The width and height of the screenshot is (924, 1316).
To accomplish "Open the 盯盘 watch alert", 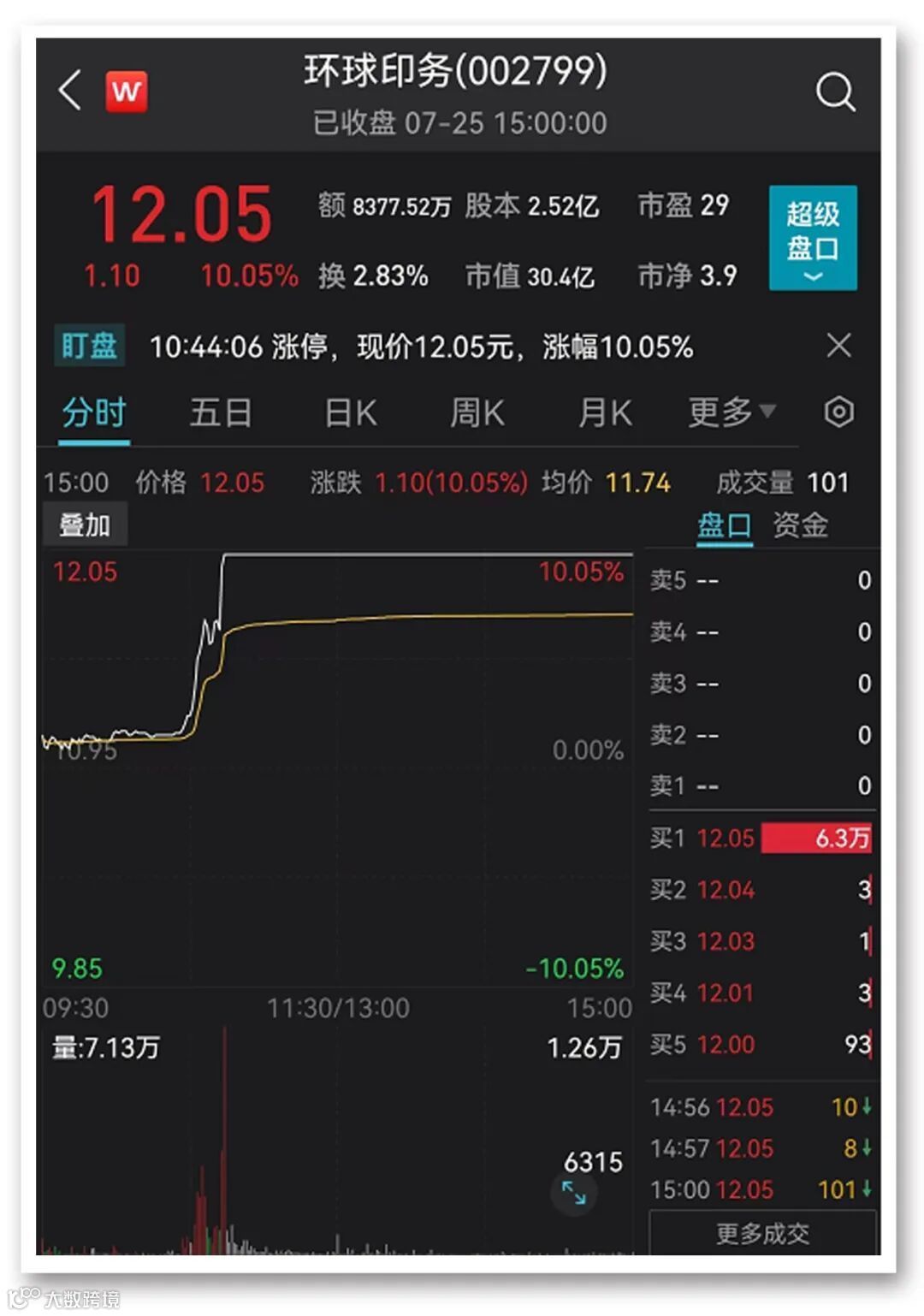I will (x=89, y=346).
